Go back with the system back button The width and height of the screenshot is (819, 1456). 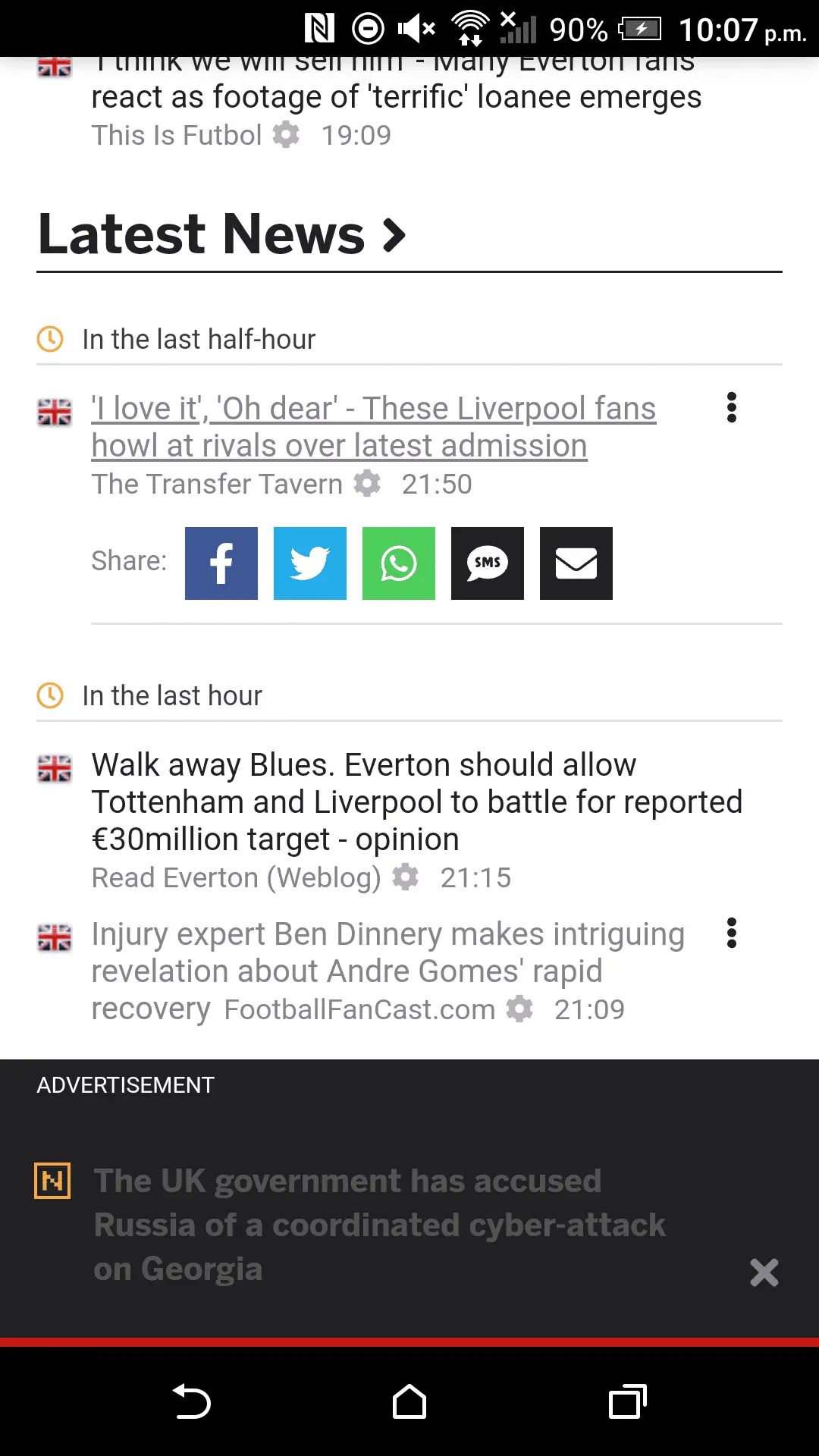[x=191, y=1401]
